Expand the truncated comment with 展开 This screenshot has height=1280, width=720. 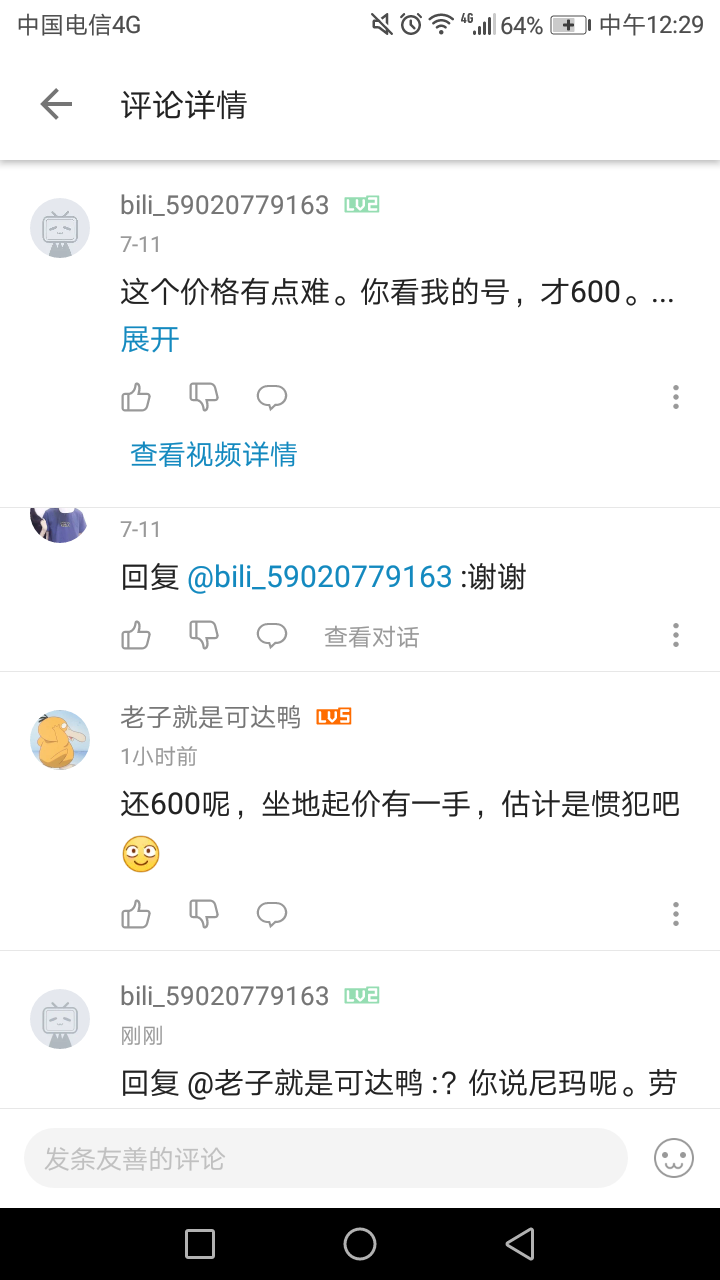pos(150,340)
